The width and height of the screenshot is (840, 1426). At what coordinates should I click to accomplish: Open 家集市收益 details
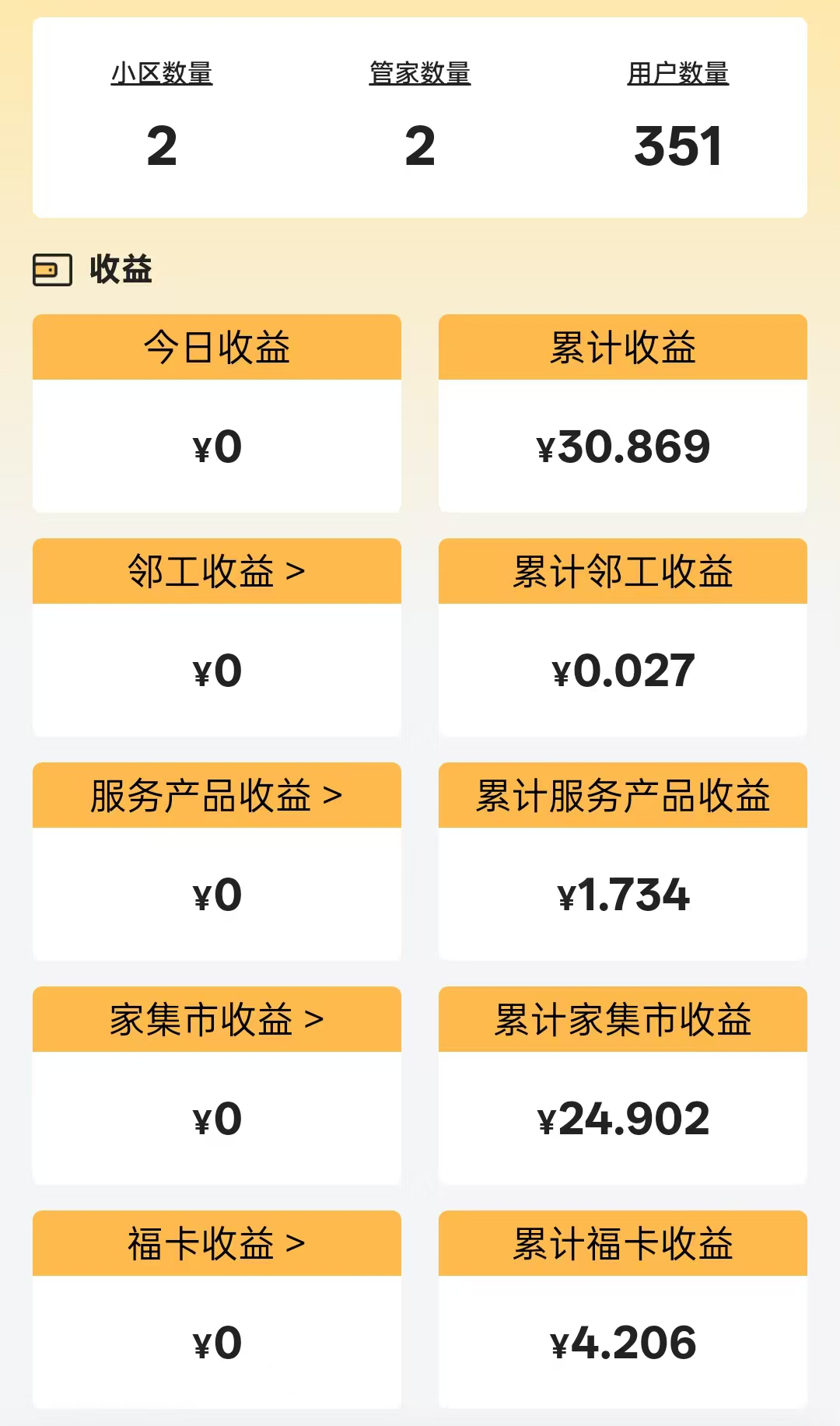[216, 1019]
